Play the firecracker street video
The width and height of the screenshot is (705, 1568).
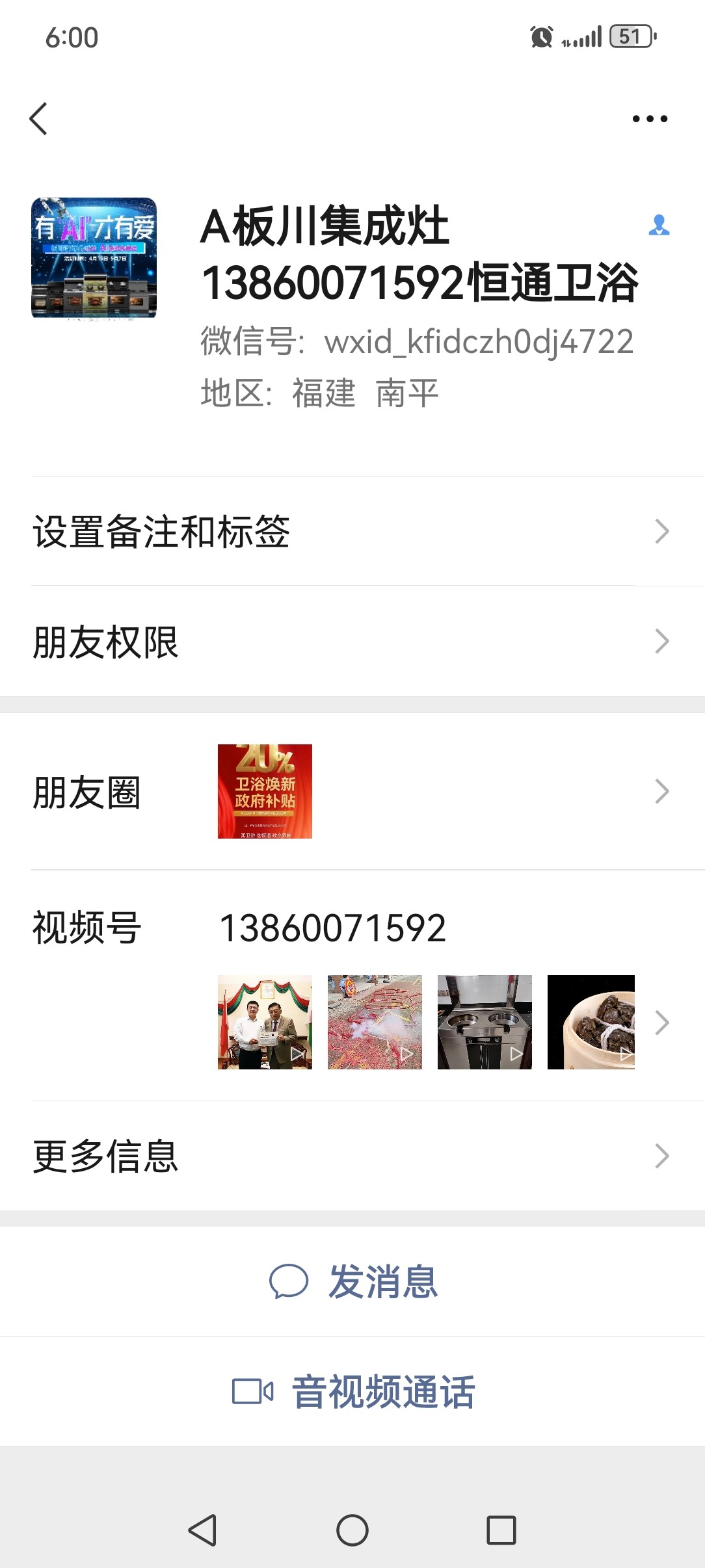[x=375, y=1022]
